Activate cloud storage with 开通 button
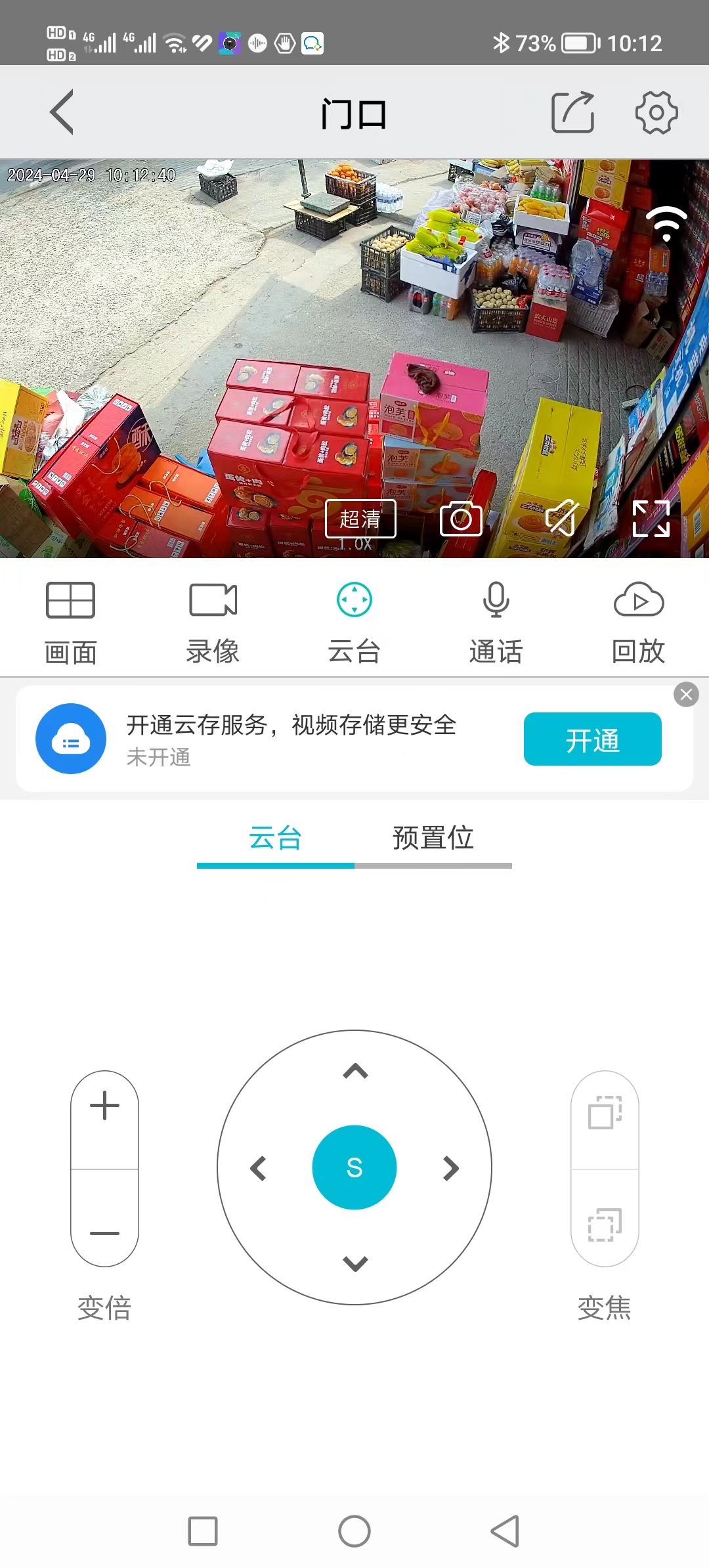Viewport: 709px width, 1568px height. (x=592, y=739)
